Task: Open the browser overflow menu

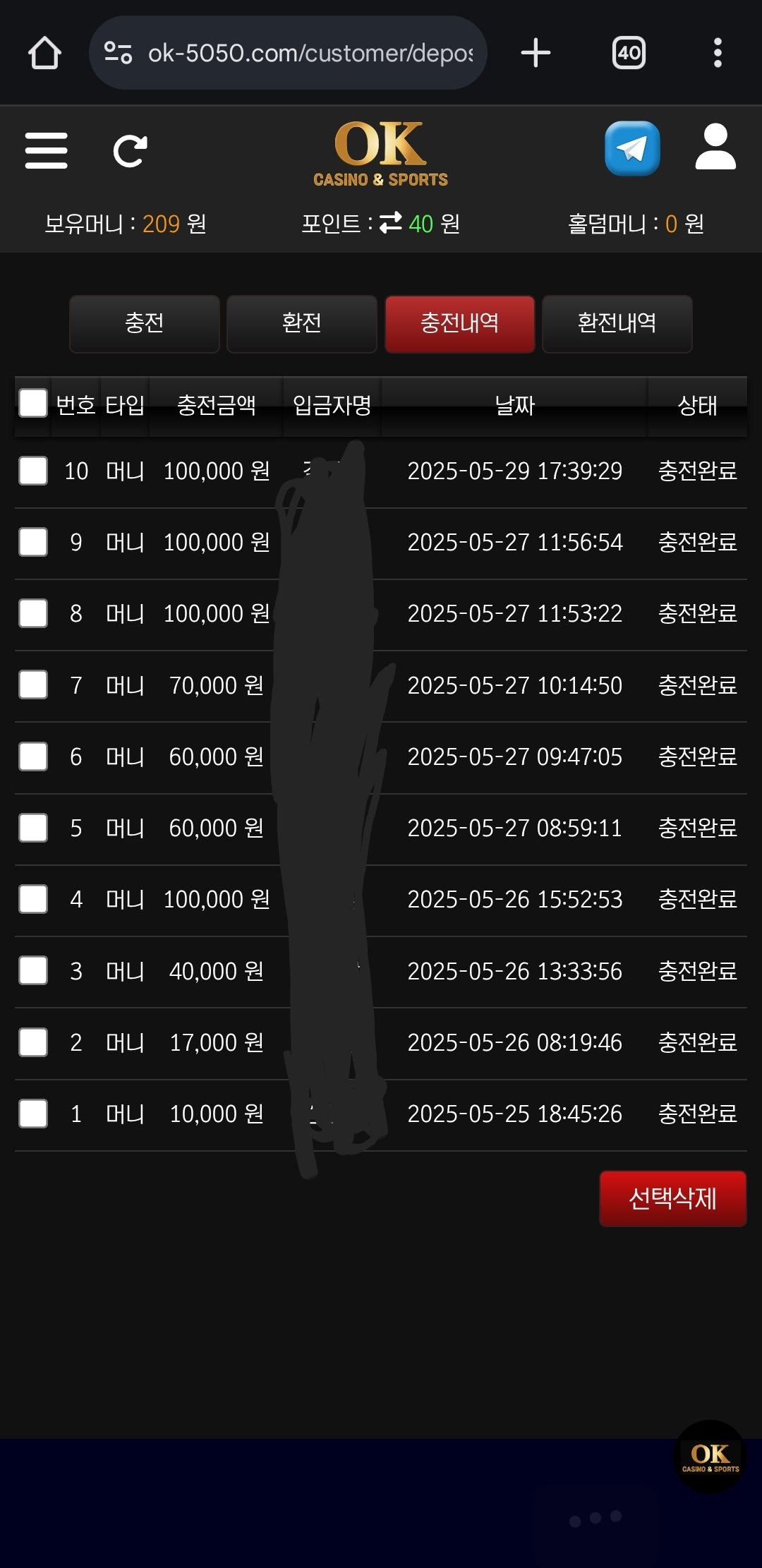Action: (x=718, y=53)
